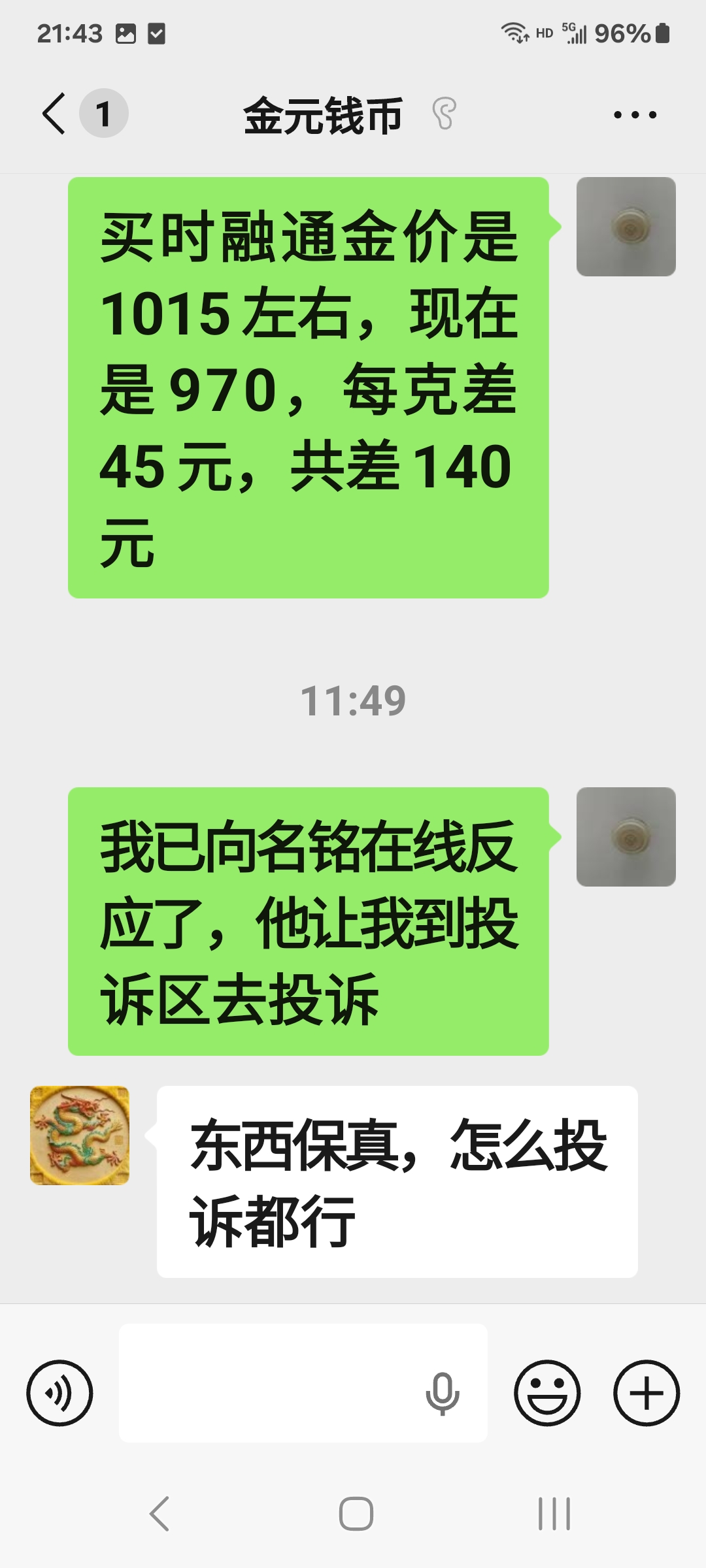Go back to the chat list
Viewport: 706px width, 1568px height.
55,114
